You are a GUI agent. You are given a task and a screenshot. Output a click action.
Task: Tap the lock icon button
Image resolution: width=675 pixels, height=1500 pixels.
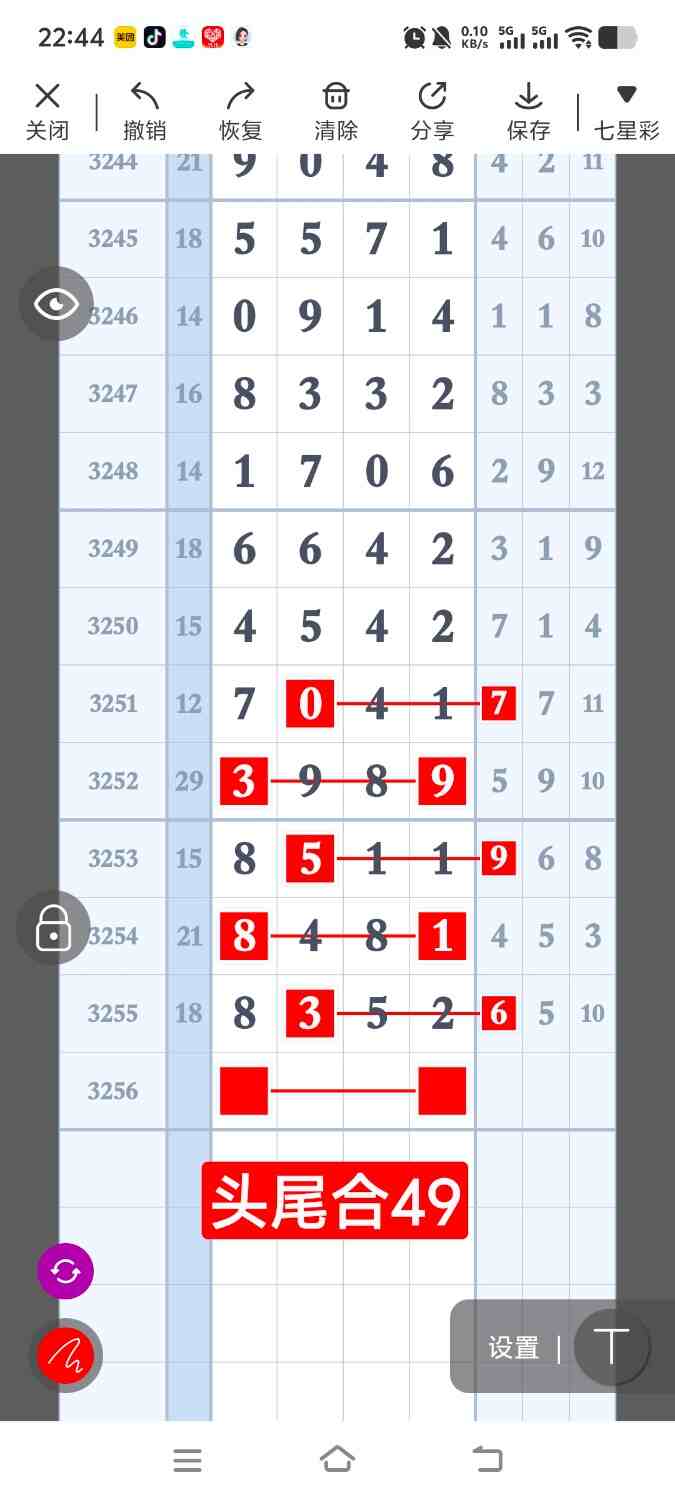(x=53, y=928)
